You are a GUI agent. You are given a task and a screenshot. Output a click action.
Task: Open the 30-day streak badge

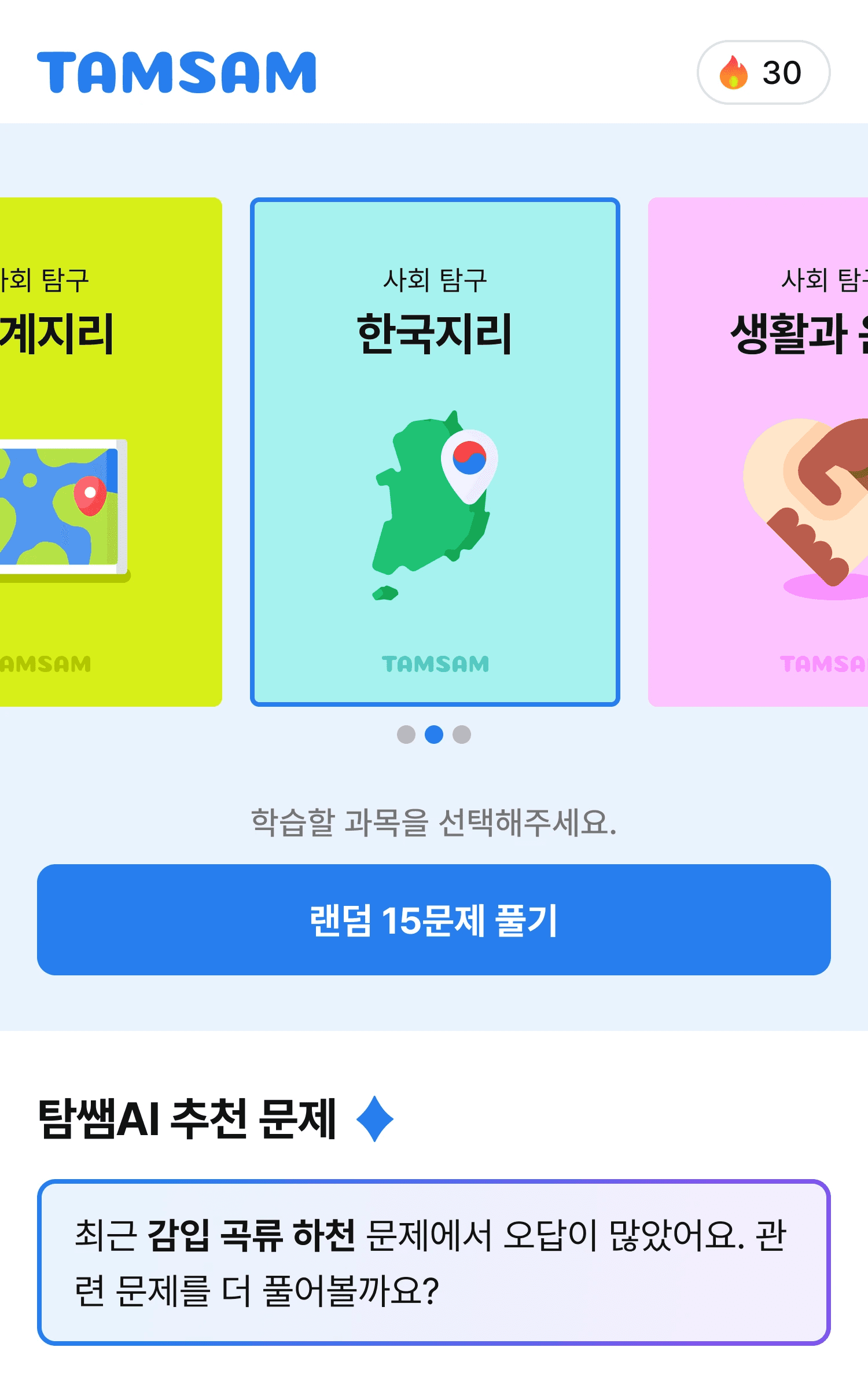point(763,72)
